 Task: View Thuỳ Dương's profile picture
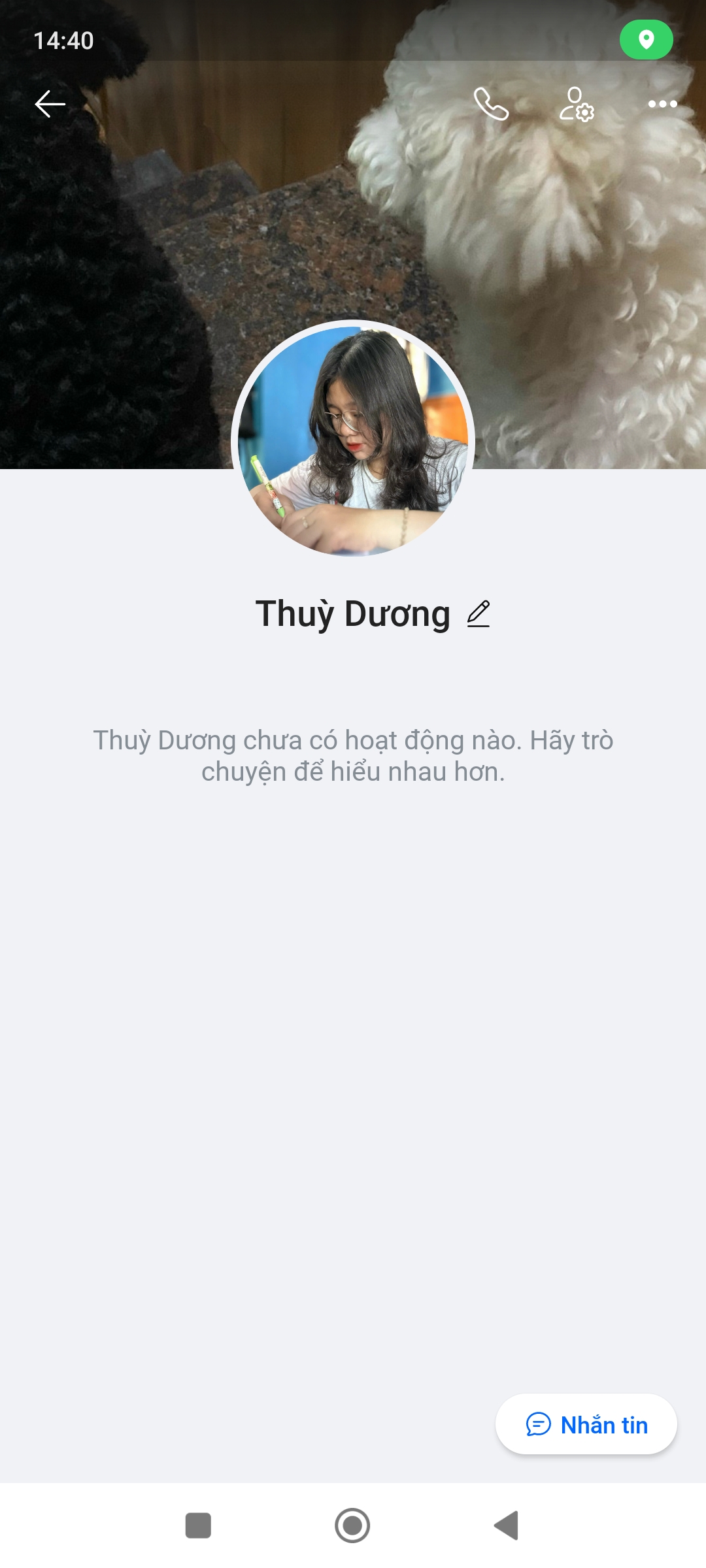click(x=353, y=439)
